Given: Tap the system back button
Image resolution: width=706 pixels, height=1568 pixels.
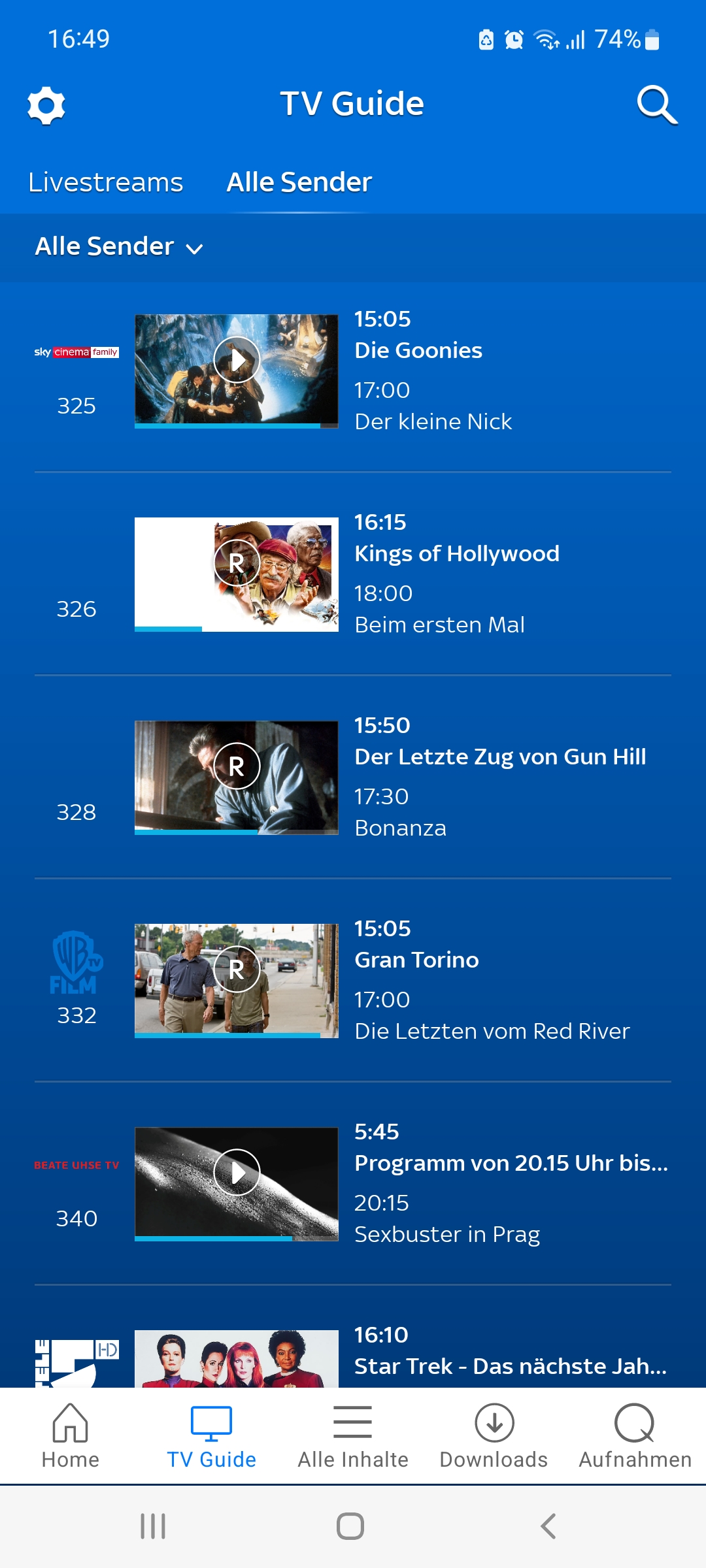Looking at the screenshot, I should point(548,1526).
